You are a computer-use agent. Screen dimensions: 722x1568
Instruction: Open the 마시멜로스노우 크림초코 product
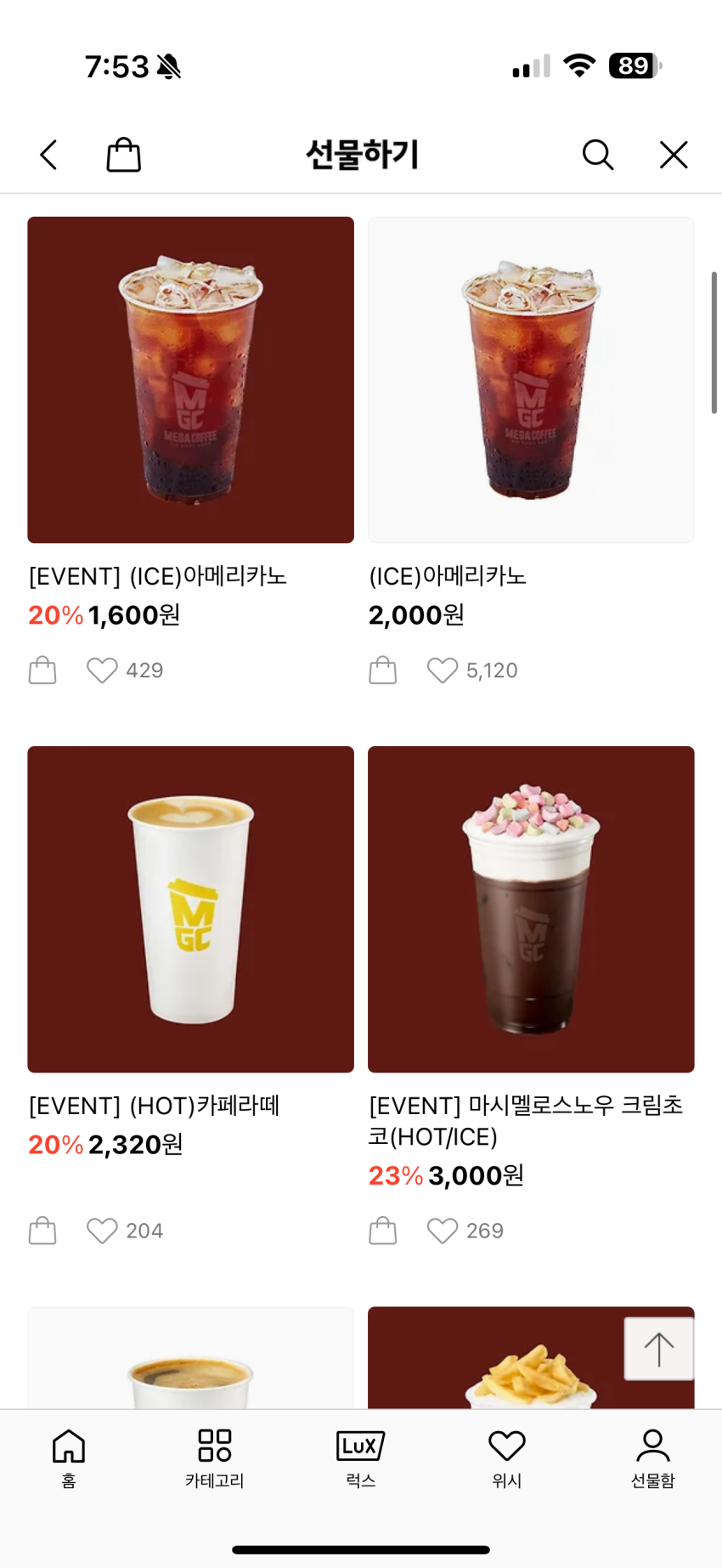pyautogui.click(x=531, y=909)
